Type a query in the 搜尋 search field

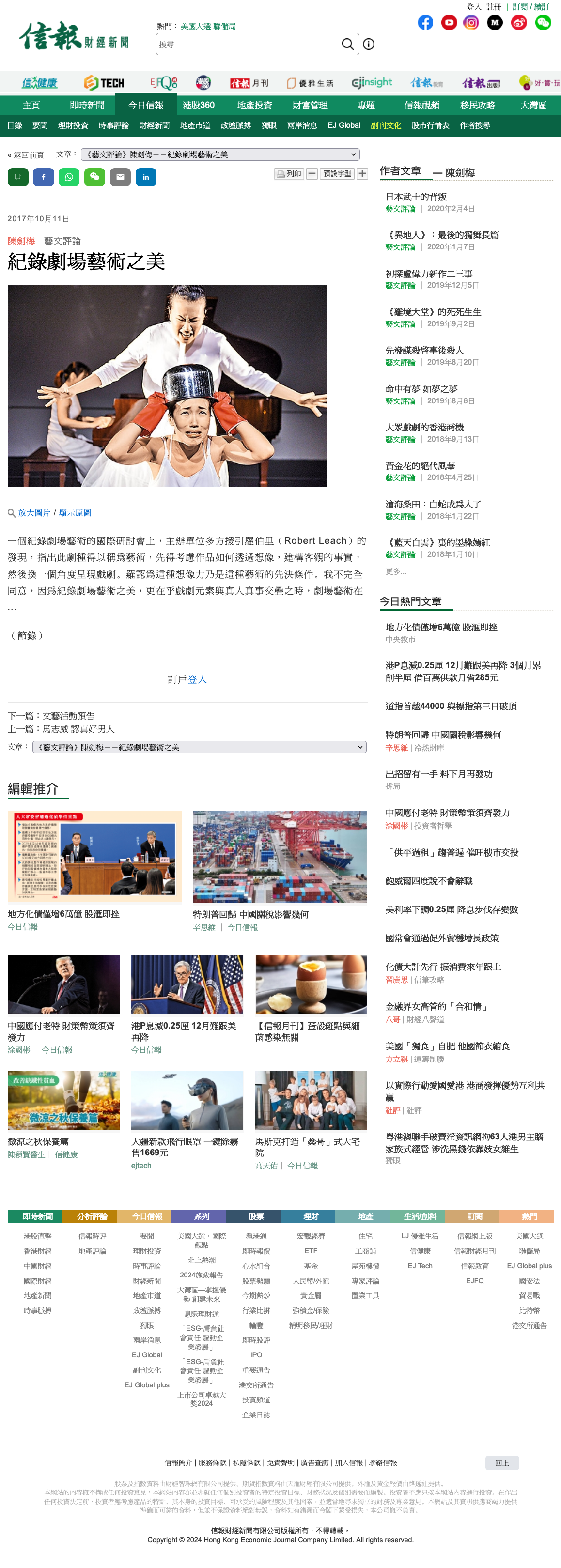point(244,44)
